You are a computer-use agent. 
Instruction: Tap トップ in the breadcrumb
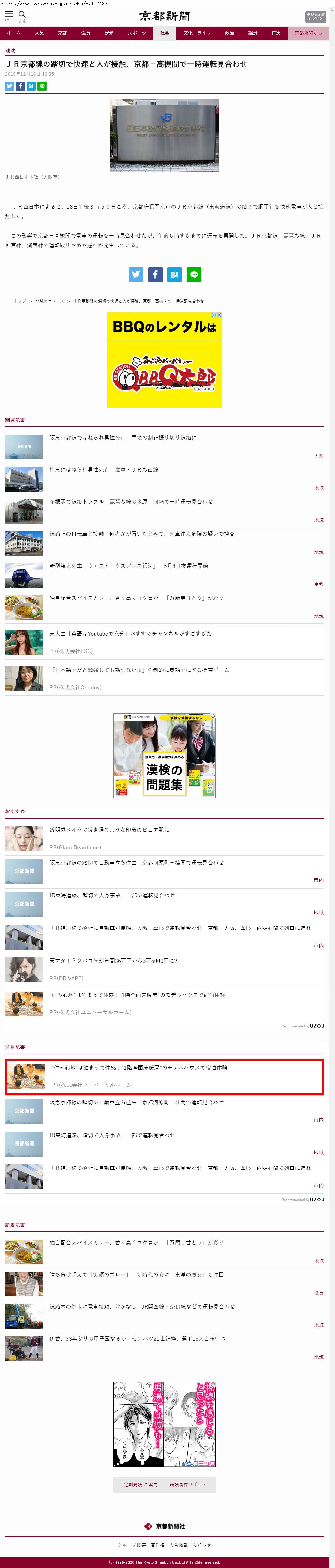(20, 301)
